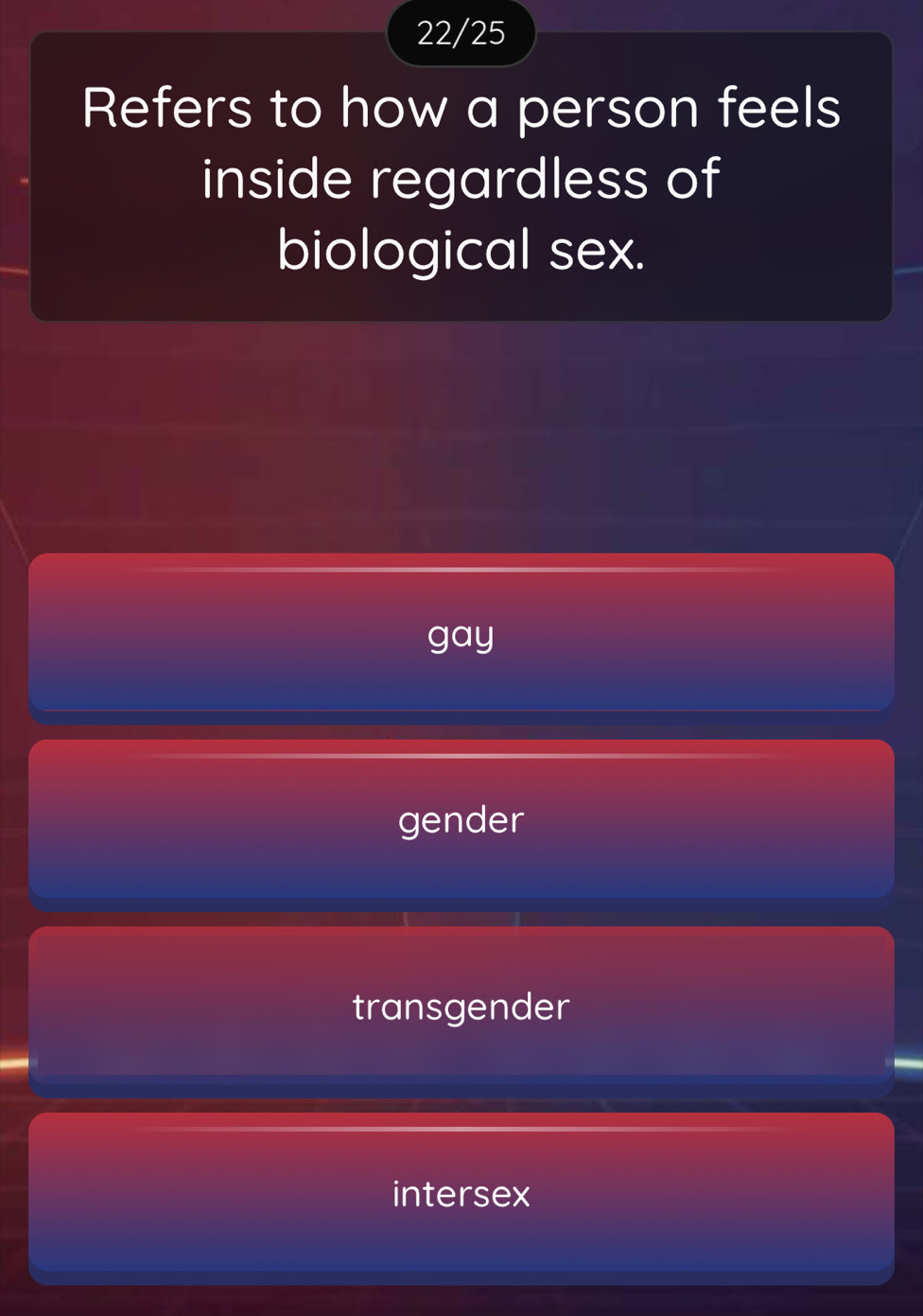This screenshot has width=923, height=1316.
Task: Select "gay" at the top of the options
Action: (461, 635)
